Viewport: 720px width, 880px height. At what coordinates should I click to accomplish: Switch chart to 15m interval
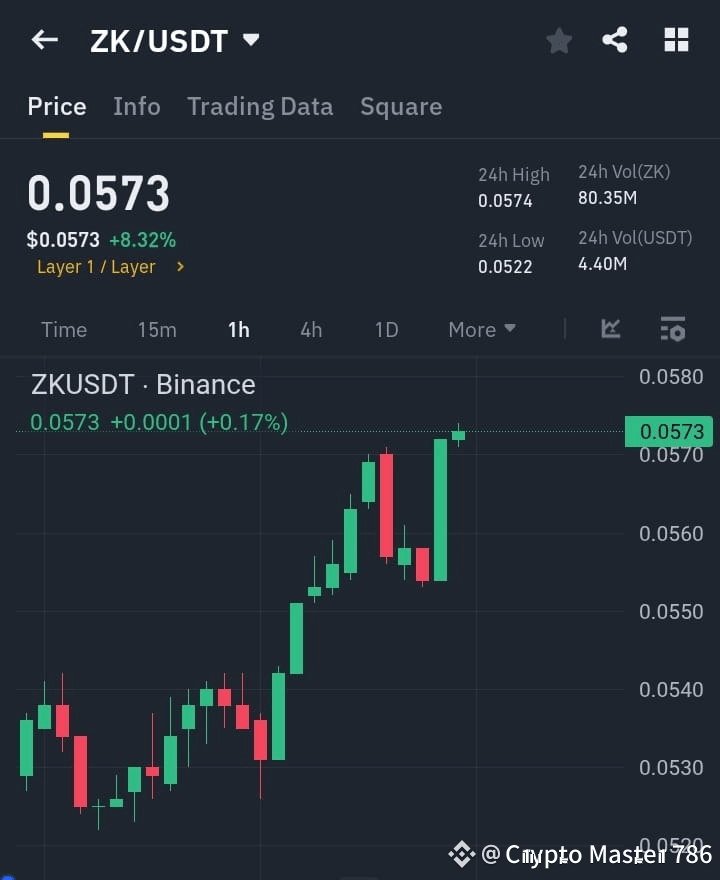157,329
